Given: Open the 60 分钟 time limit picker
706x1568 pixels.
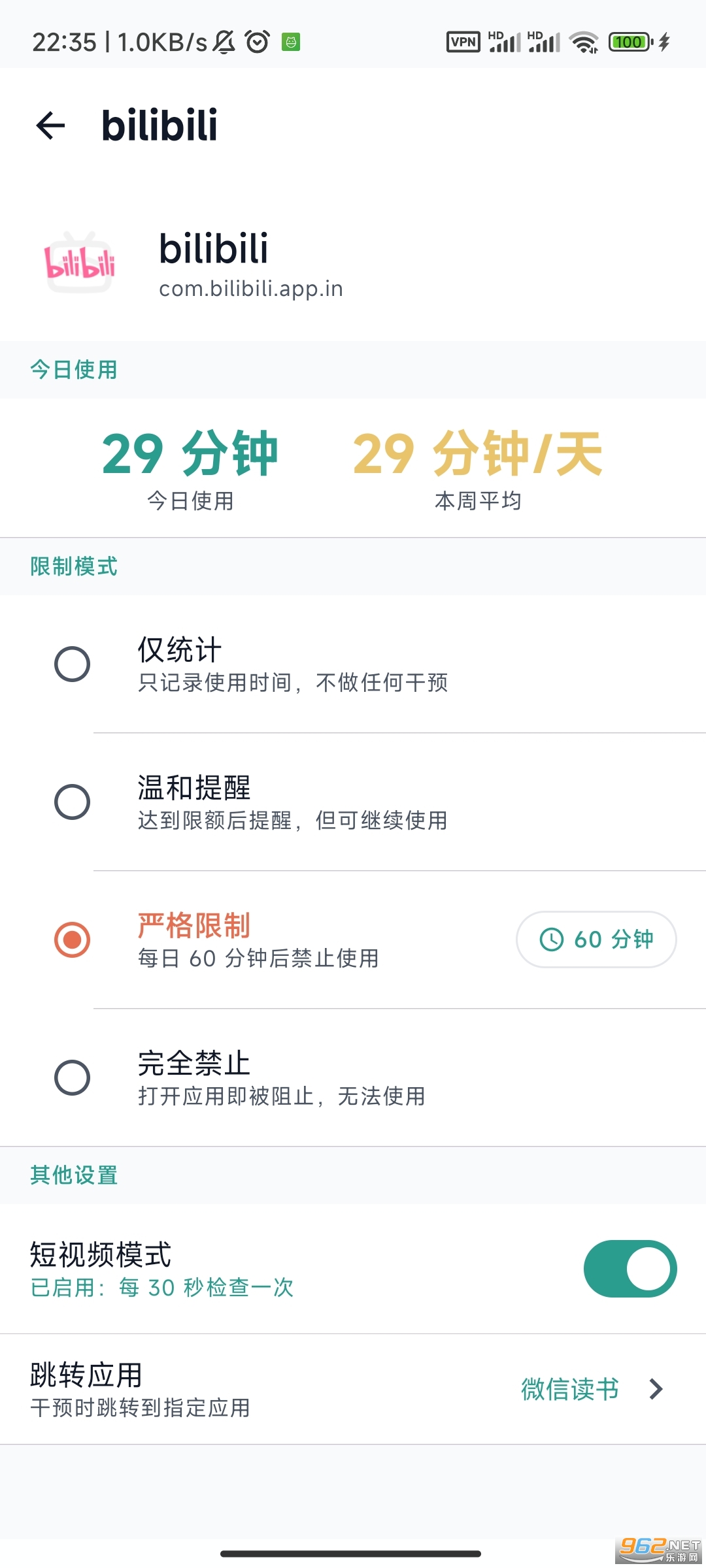Looking at the screenshot, I should click(x=596, y=939).
